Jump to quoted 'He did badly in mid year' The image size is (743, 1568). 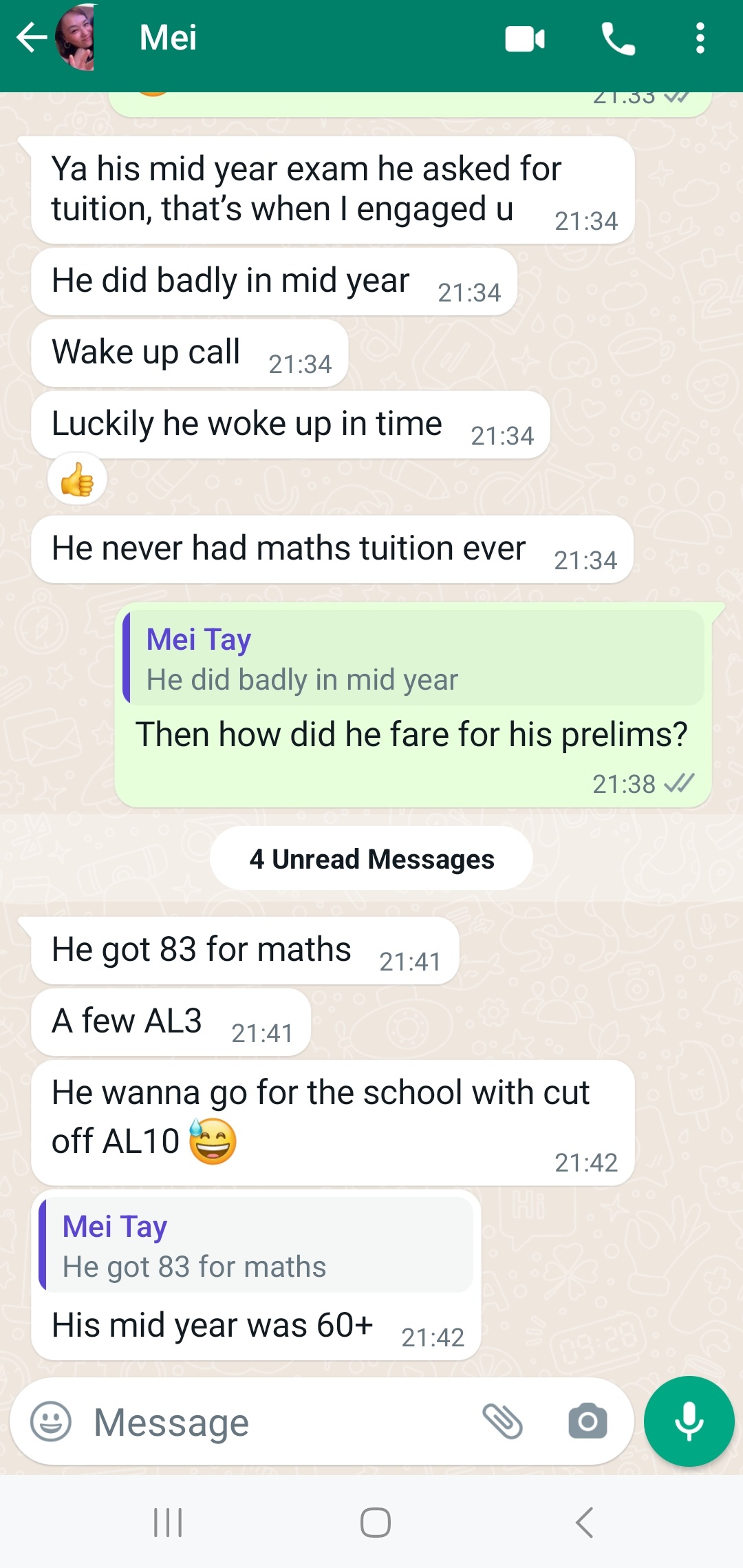coord(413,658)
